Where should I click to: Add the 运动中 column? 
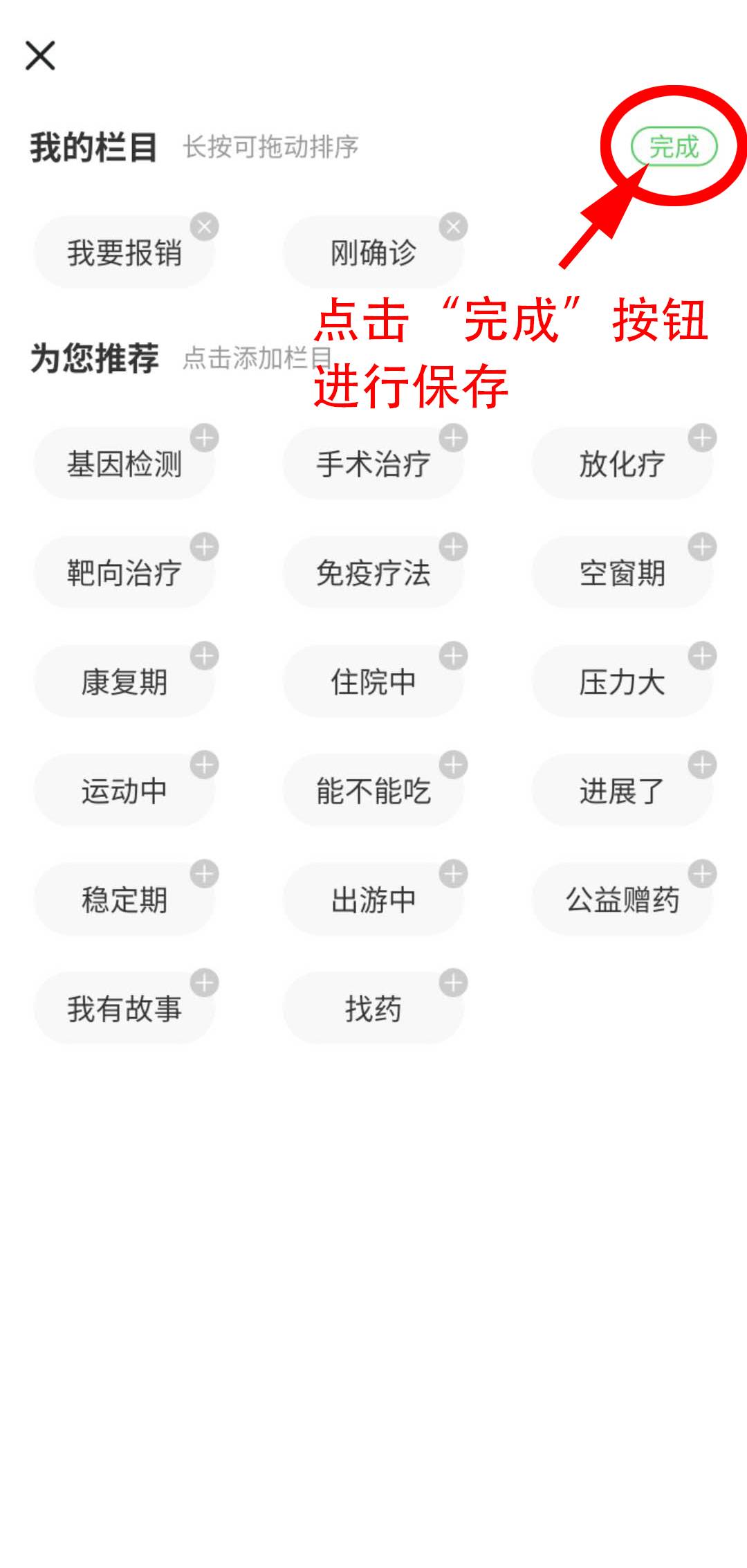pyautogui.click(x=124, y=791)
